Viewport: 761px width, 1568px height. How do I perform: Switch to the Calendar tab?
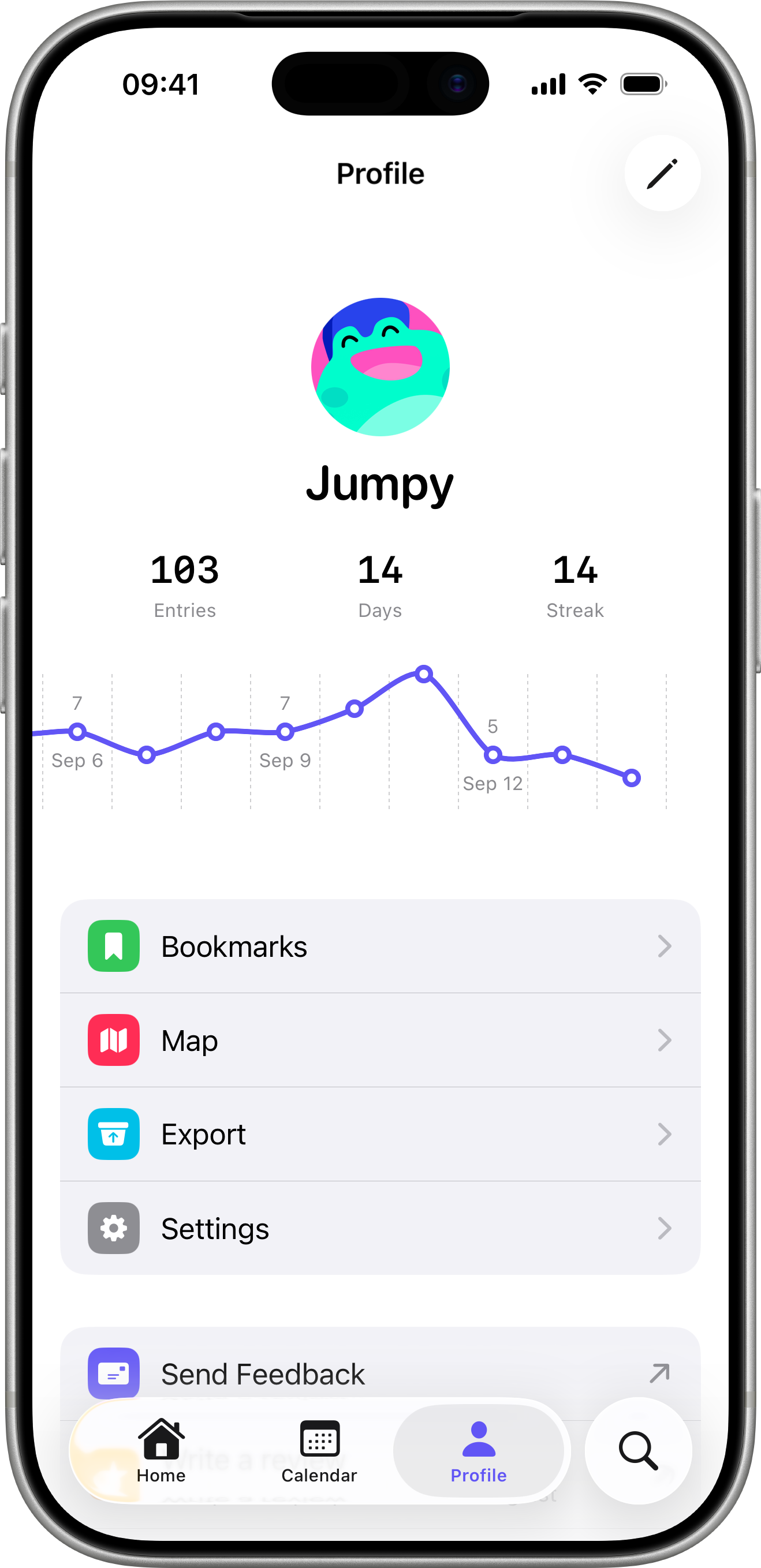tap(319, 1453)
